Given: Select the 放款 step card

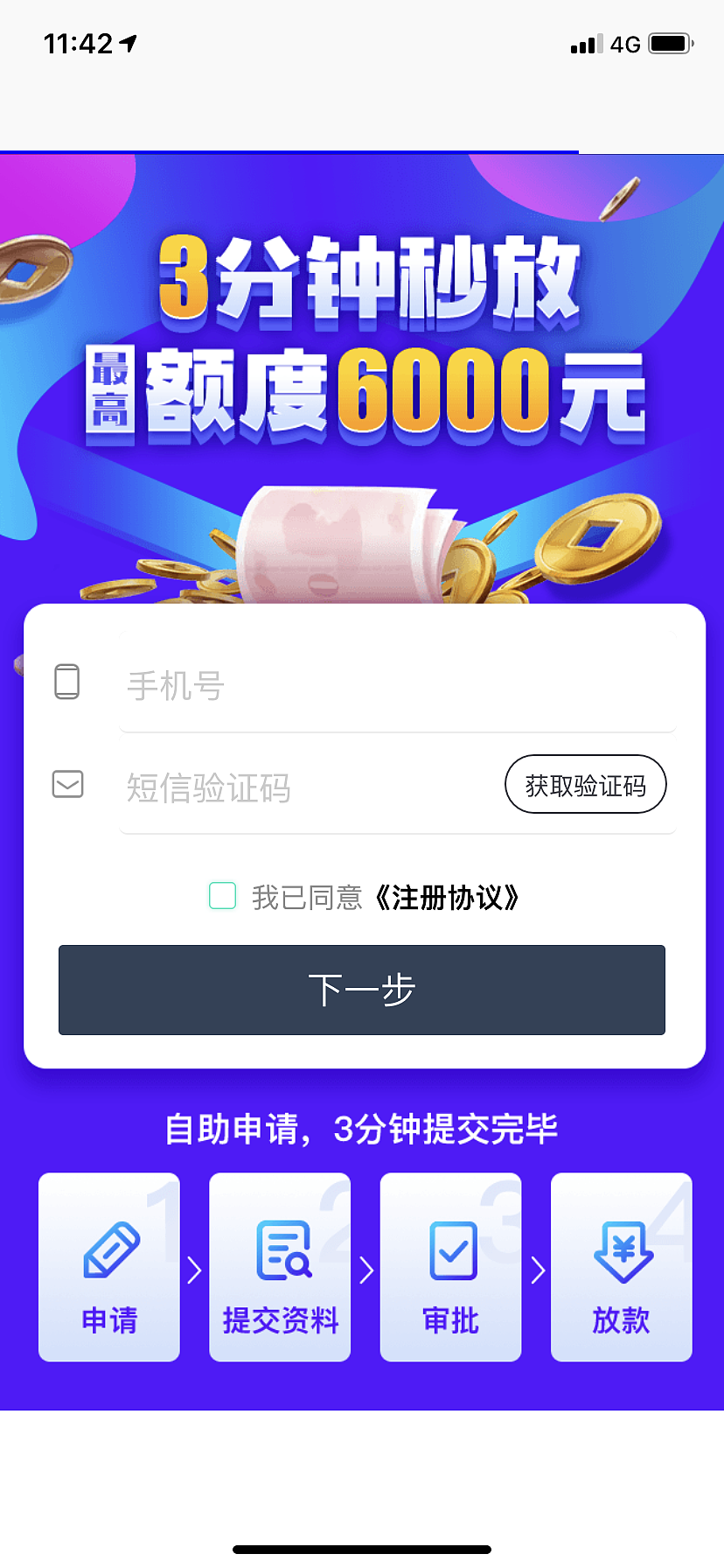Looking at the screenshot, I should [x=622, y=1267].
